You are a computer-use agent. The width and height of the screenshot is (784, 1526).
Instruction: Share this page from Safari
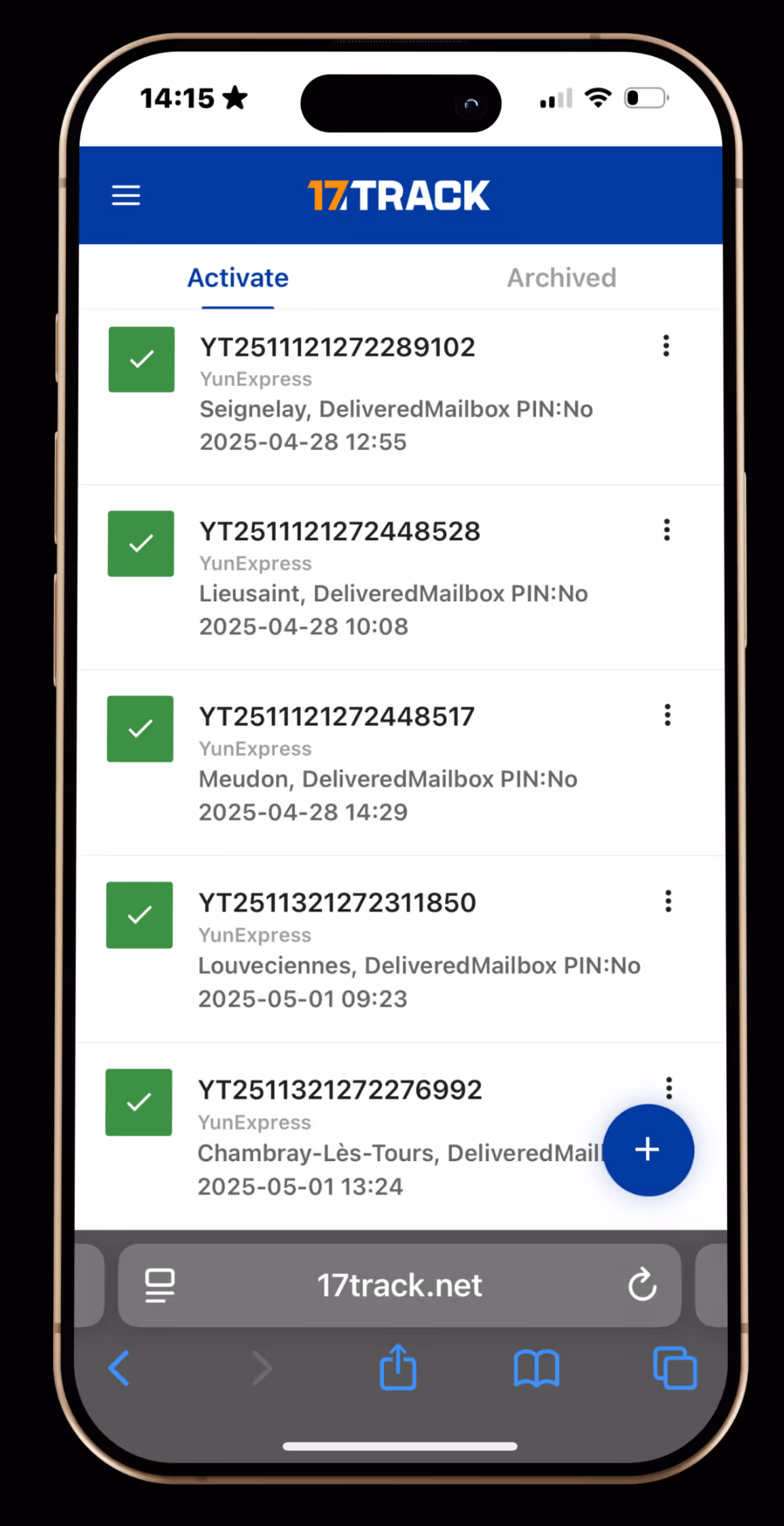tap(398, 1366)
